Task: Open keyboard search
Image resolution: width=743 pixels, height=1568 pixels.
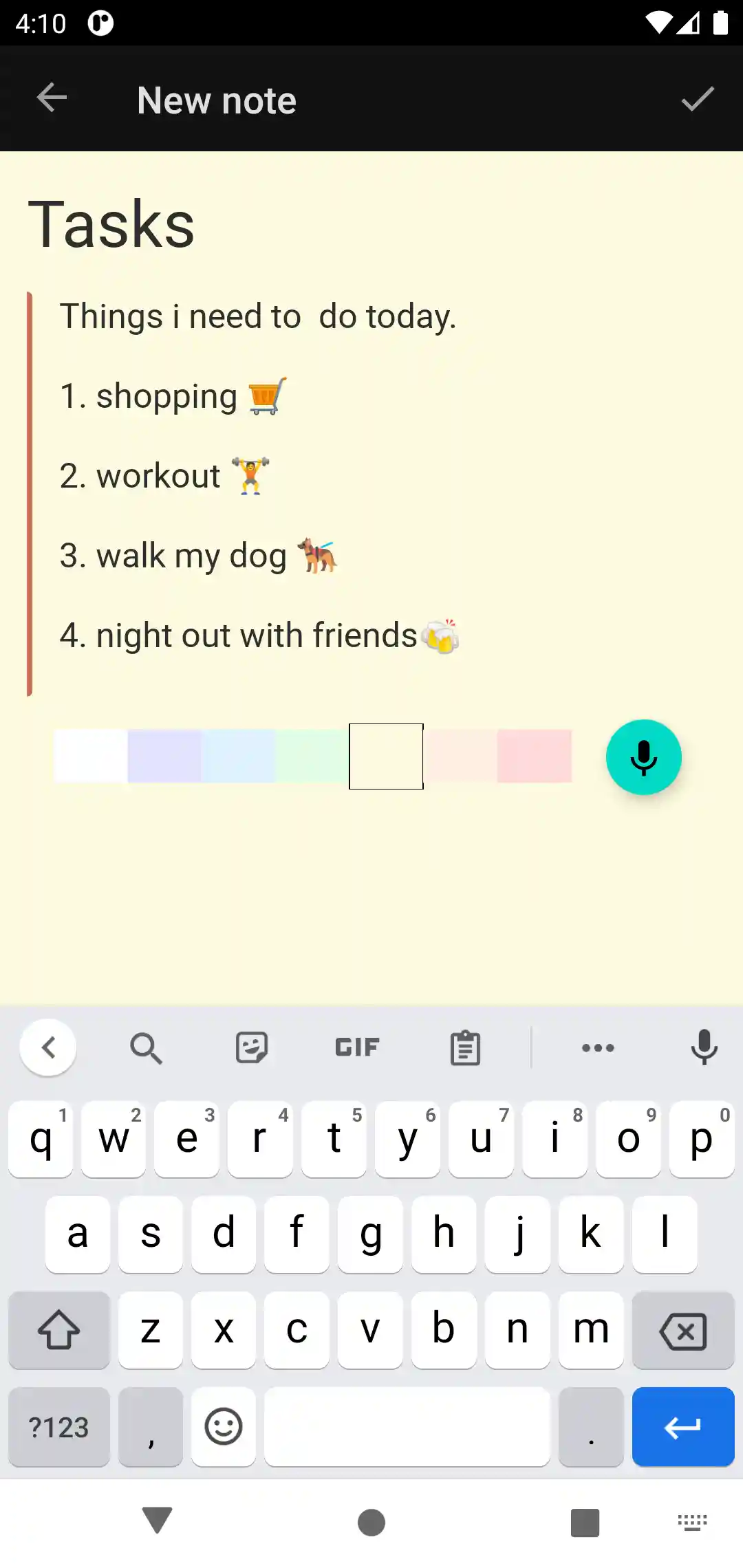Action: [x=146, y=1048]
